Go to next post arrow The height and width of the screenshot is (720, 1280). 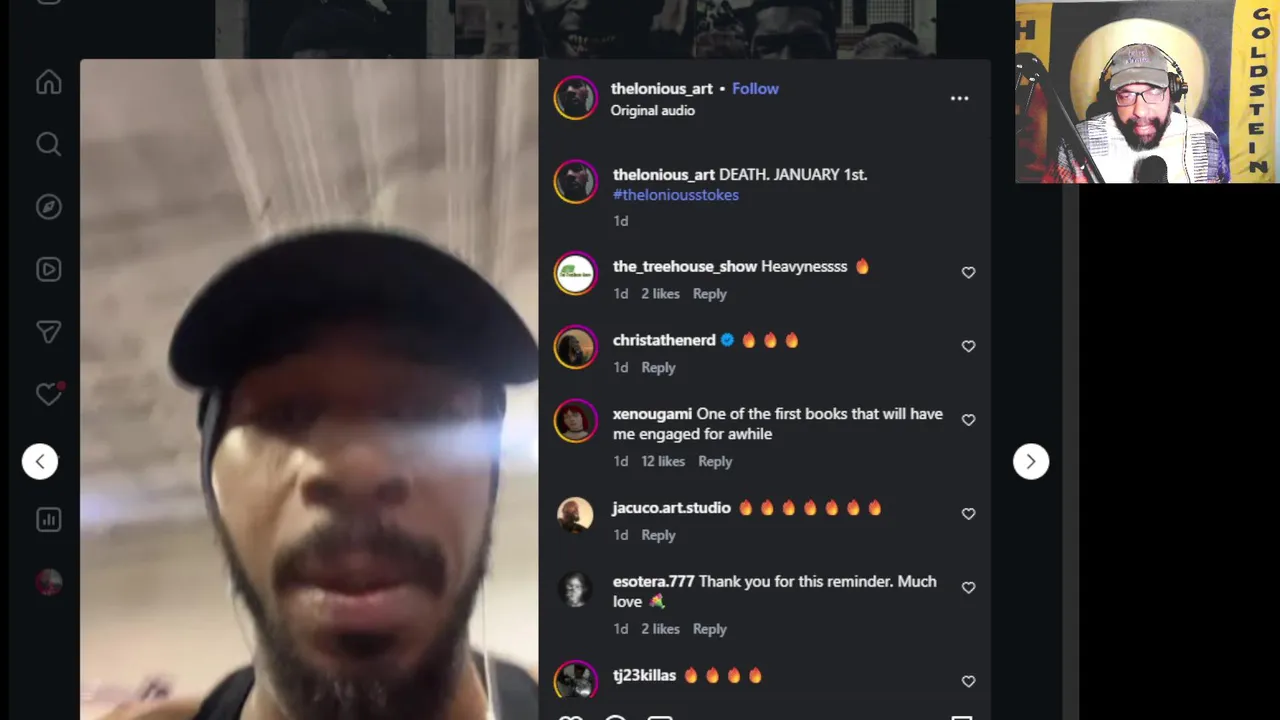click(x=1030, y=461)
